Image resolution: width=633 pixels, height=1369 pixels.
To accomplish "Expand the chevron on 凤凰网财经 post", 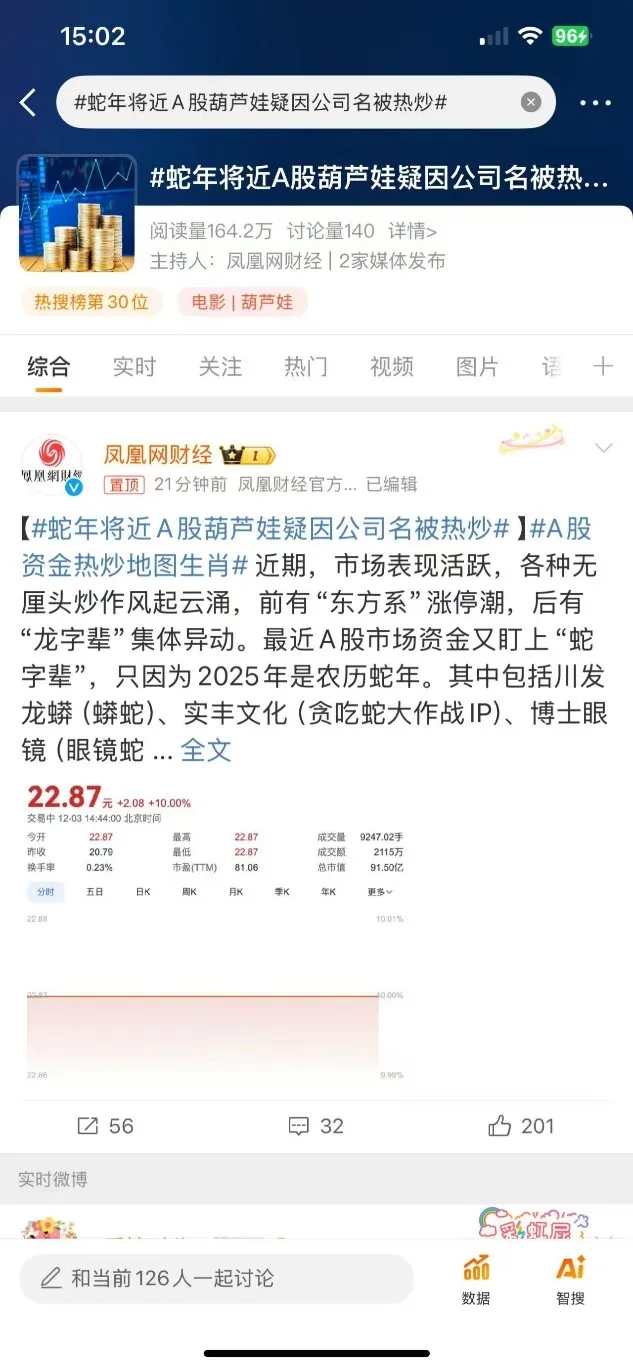I will (x=603, y=448).
